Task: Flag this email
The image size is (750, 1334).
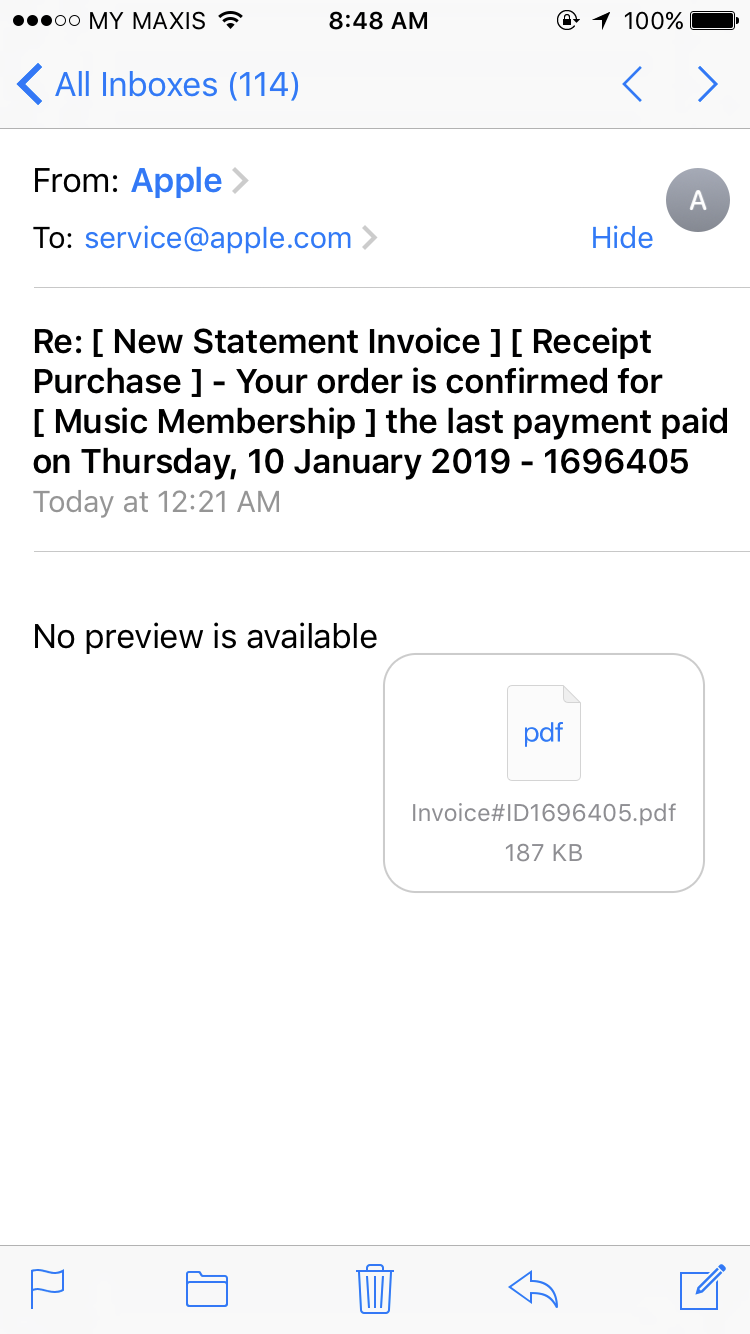Action: (x=47, y=1288)
